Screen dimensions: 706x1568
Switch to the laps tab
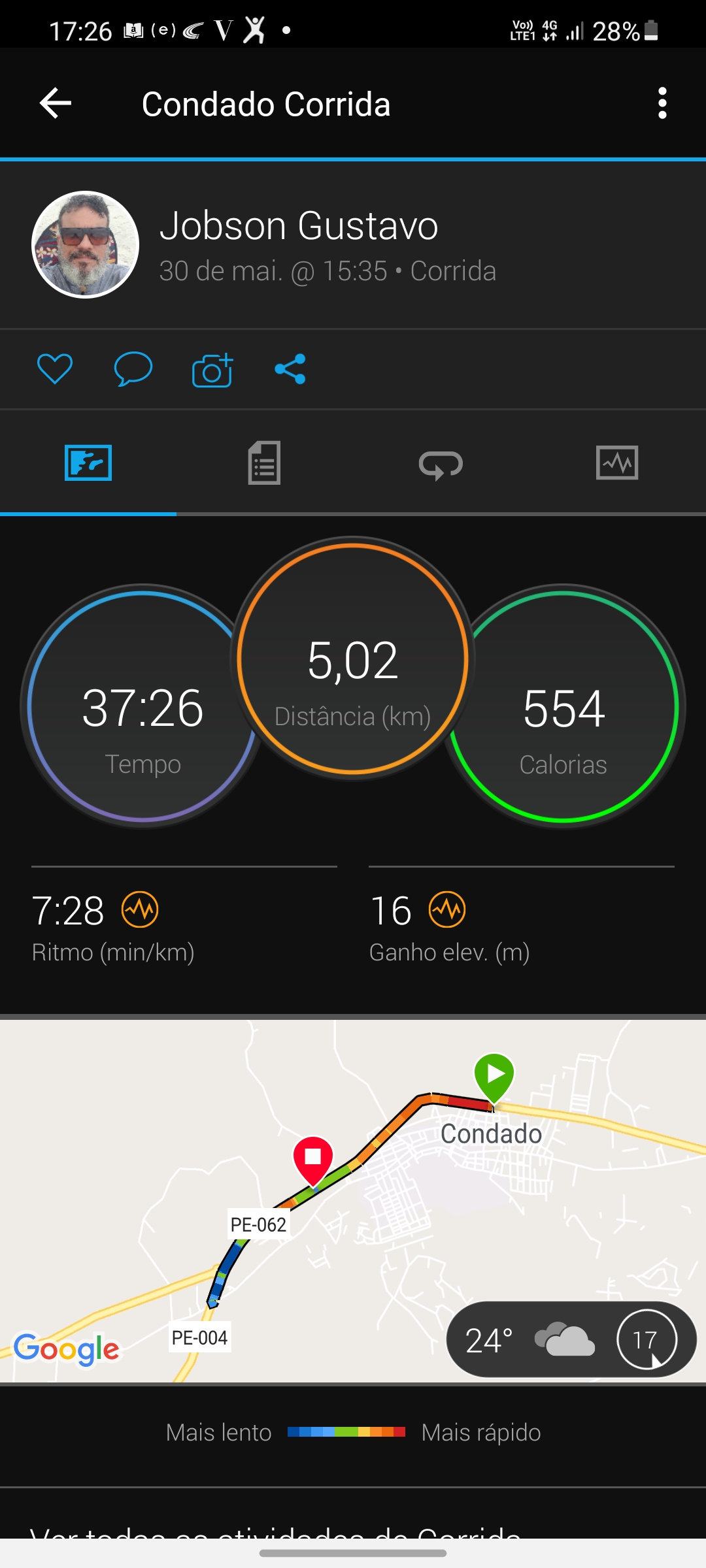[x=441, y=465]
